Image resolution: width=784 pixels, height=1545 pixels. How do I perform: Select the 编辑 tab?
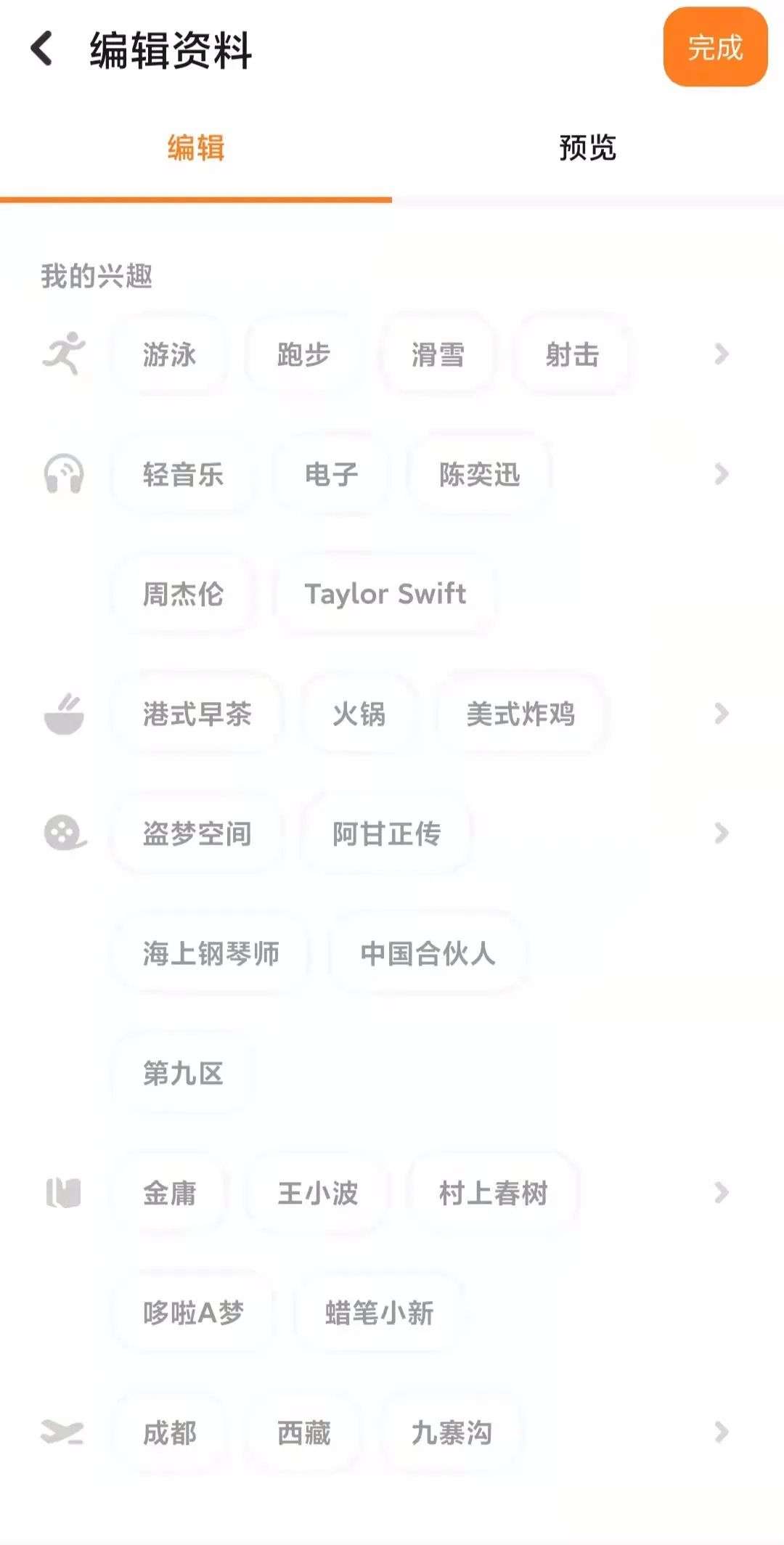[x=196, y=148]
